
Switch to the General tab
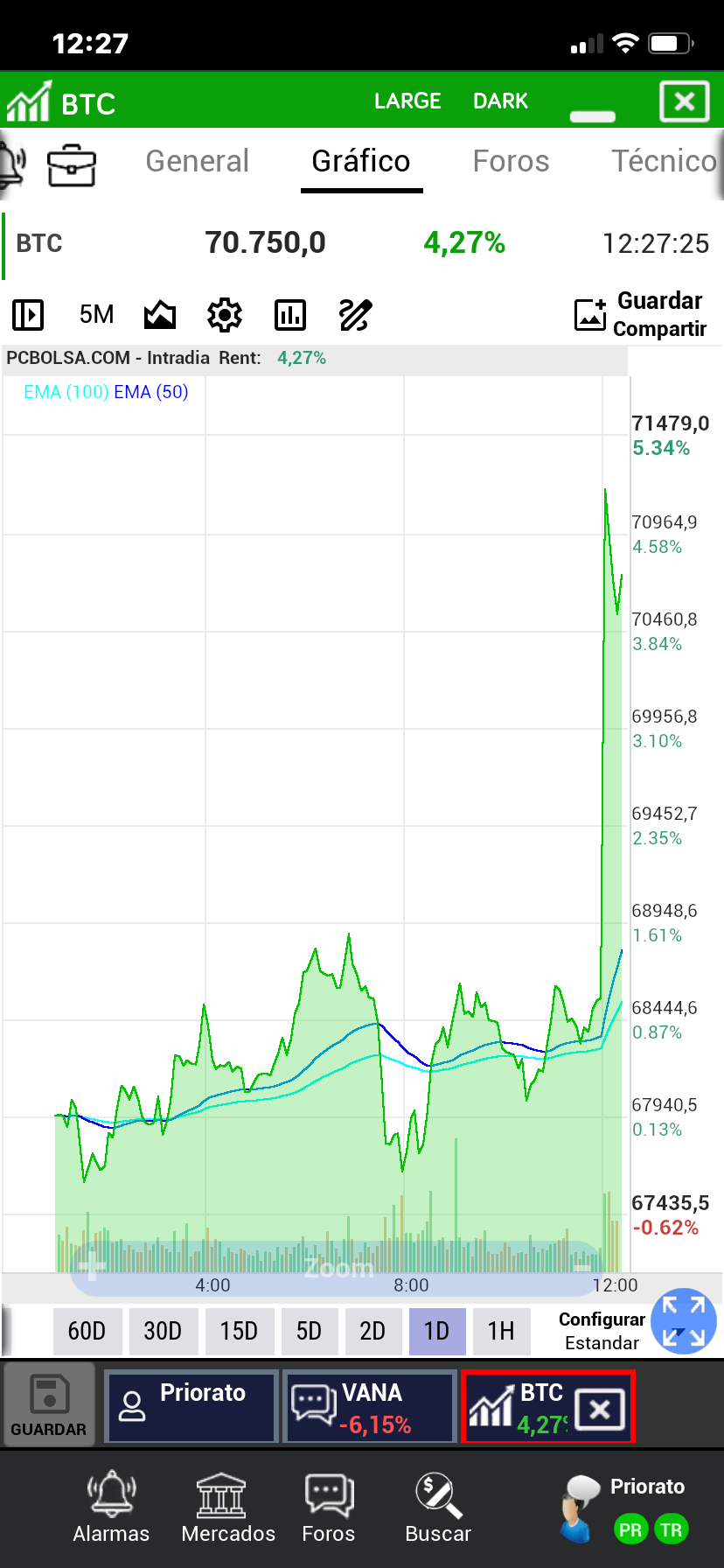click(x=197, y=162)
